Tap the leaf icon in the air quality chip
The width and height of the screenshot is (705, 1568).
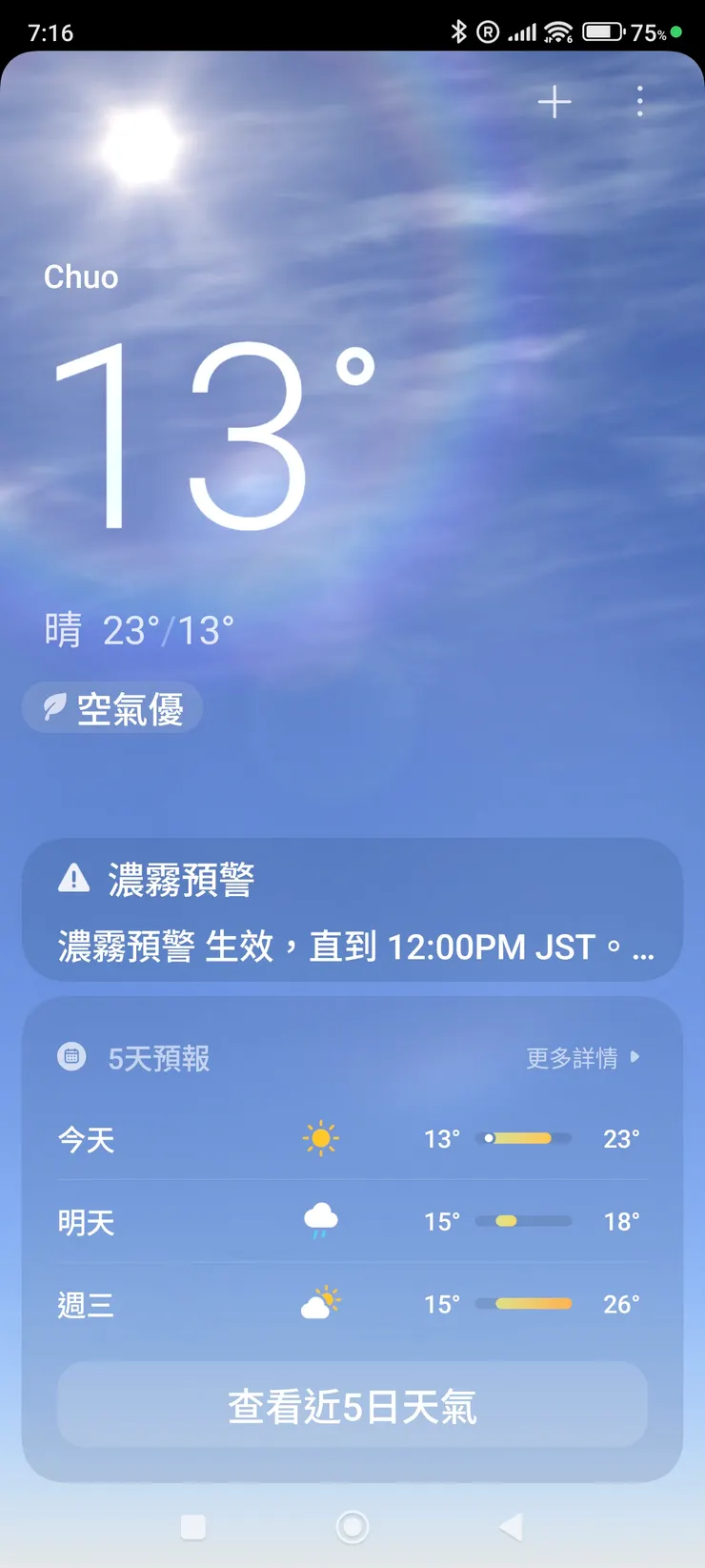pos(55,707)
